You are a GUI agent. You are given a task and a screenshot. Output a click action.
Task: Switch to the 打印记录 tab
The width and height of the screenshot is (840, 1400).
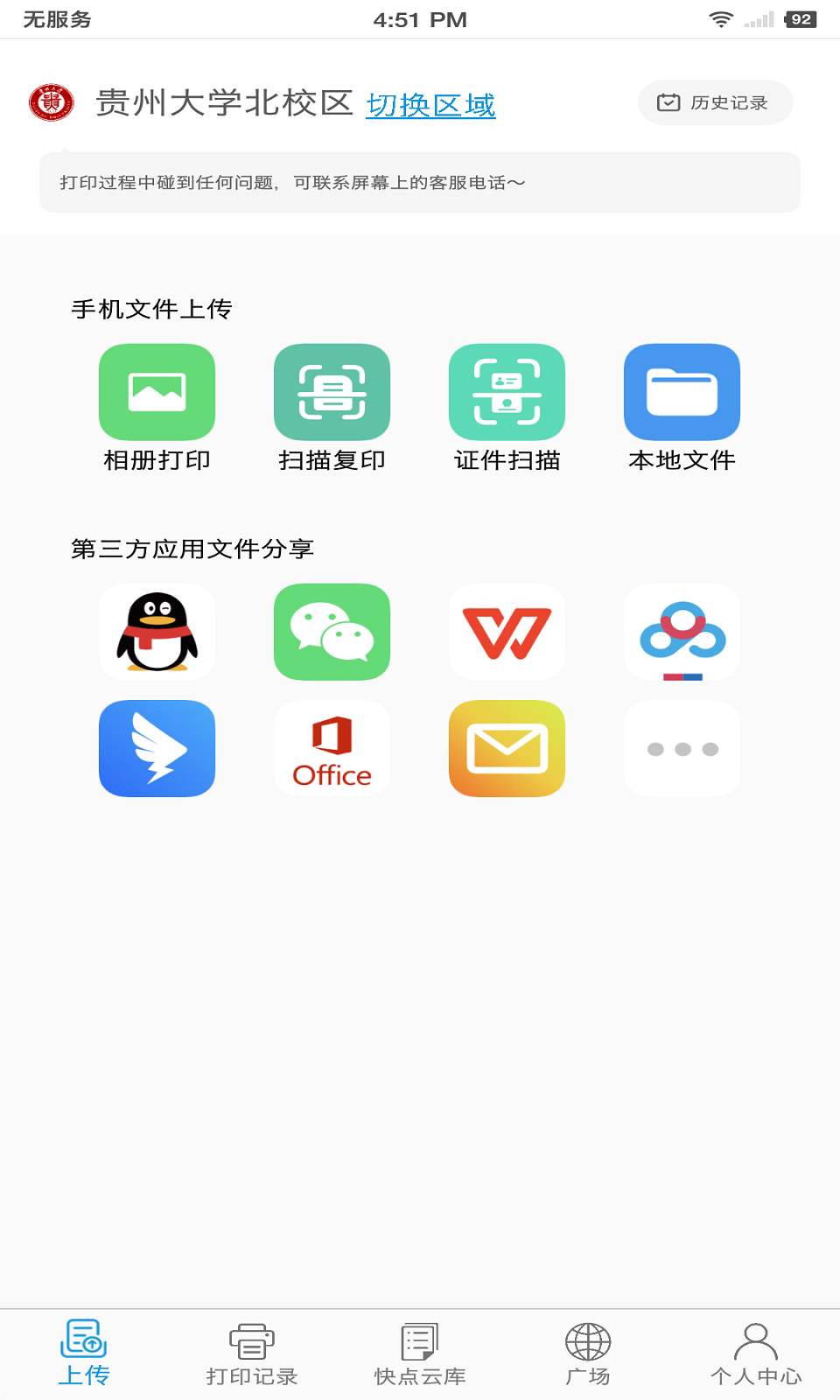tap(252, 1352)
